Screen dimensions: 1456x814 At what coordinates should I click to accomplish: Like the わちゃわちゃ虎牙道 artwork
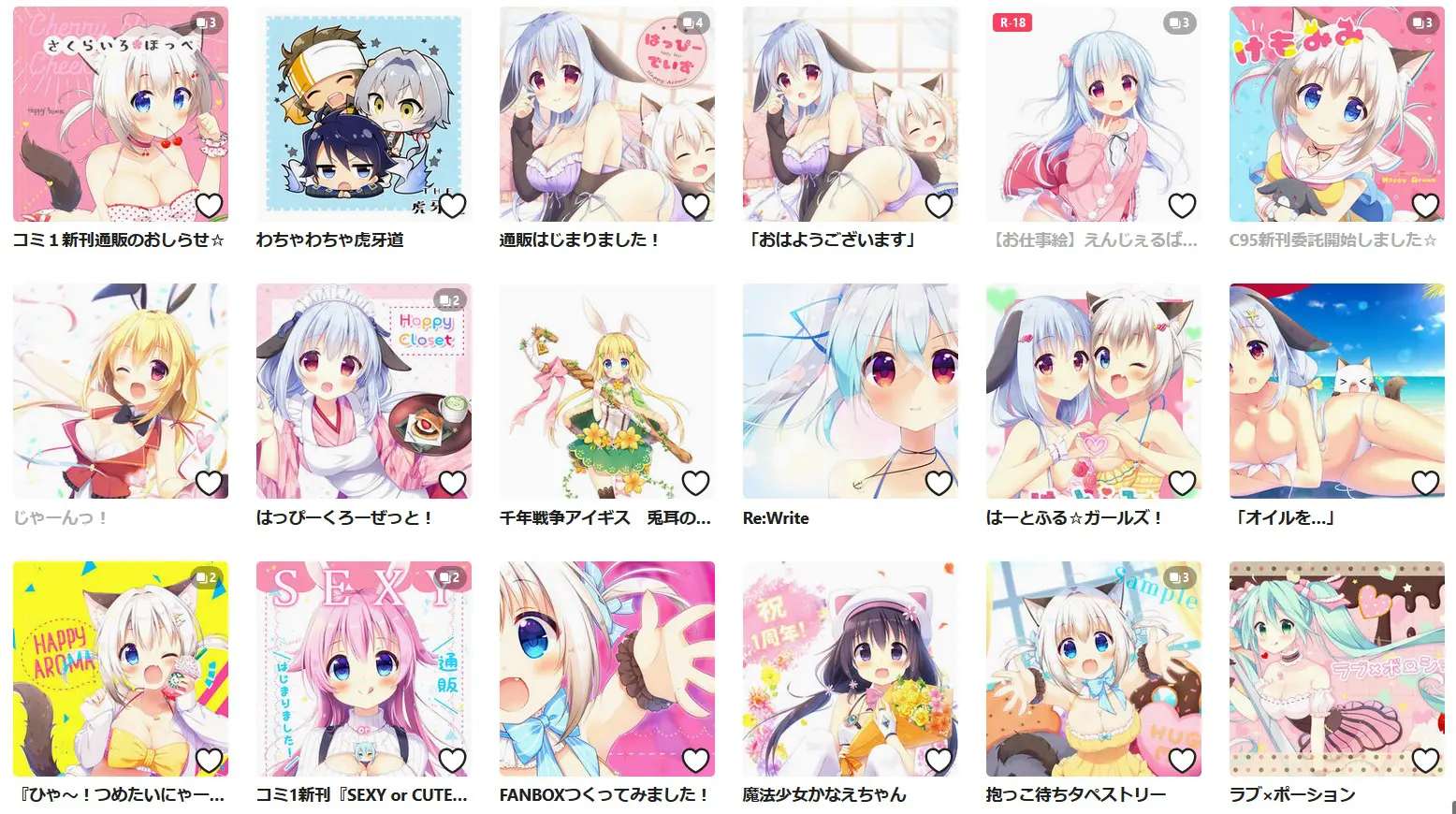[452, 205]
